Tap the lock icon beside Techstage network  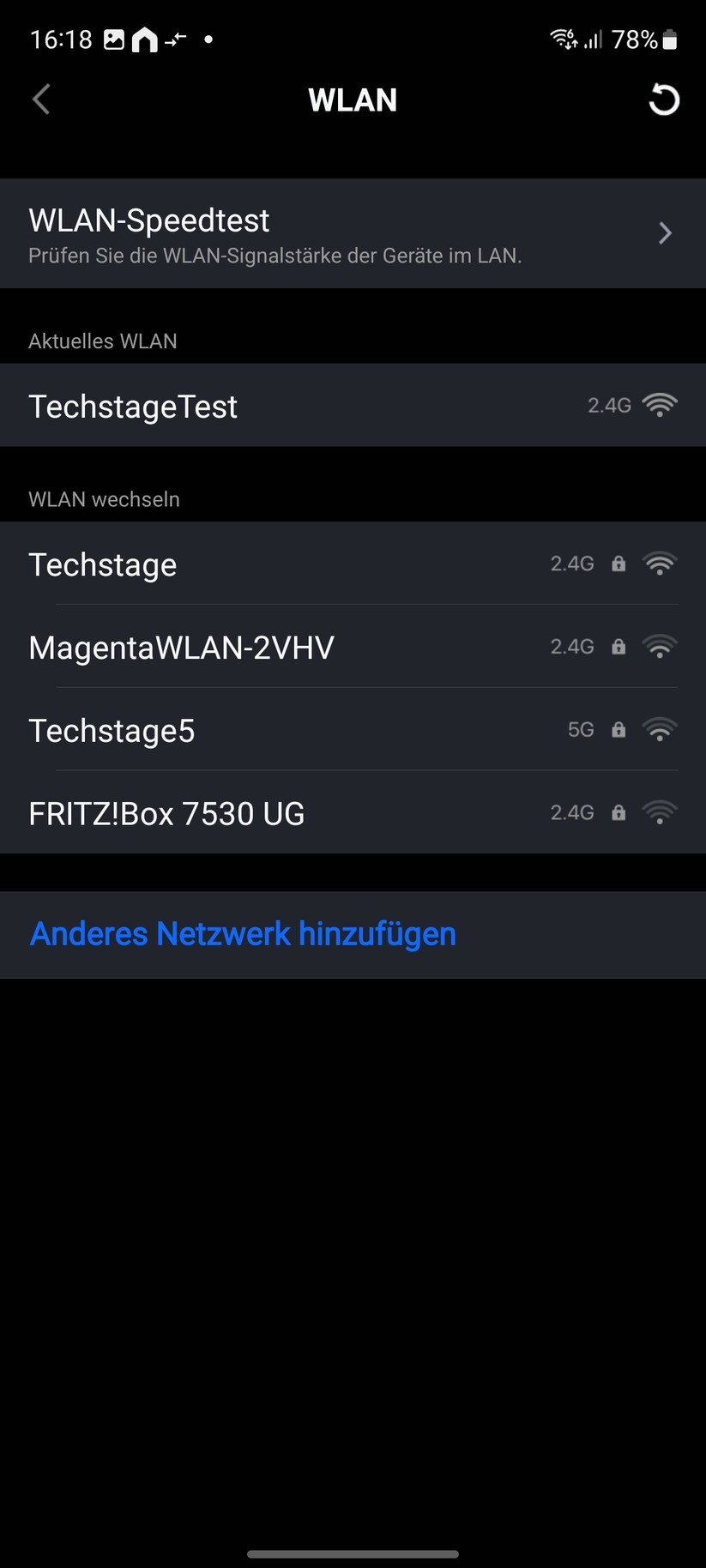(618, 564)
